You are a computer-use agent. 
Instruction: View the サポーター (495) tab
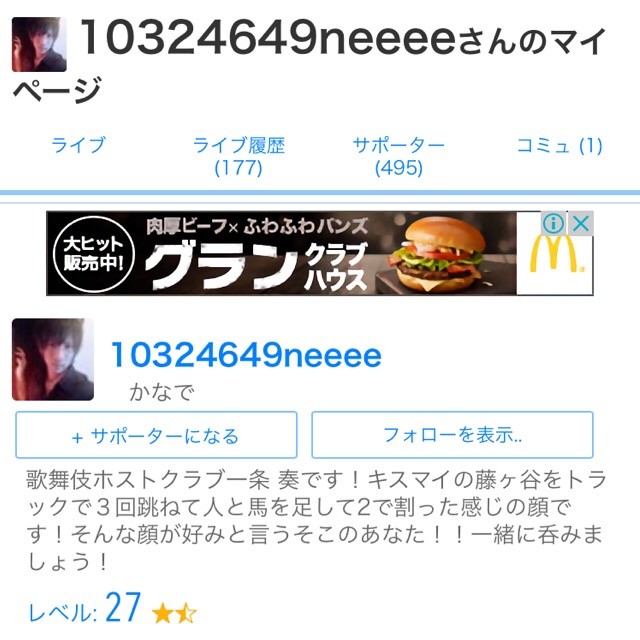click(398, 156)
